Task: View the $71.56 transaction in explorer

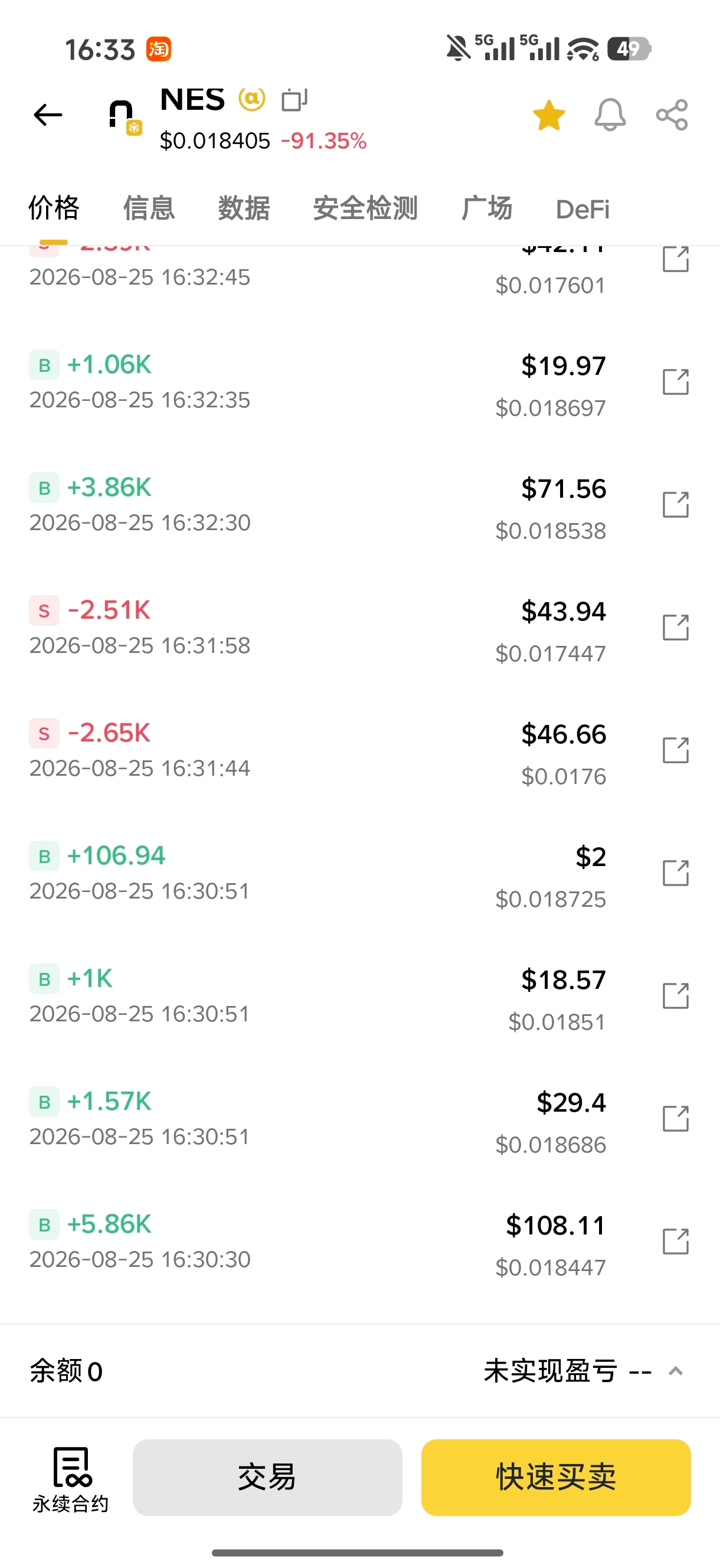Action: coord(675,505)
